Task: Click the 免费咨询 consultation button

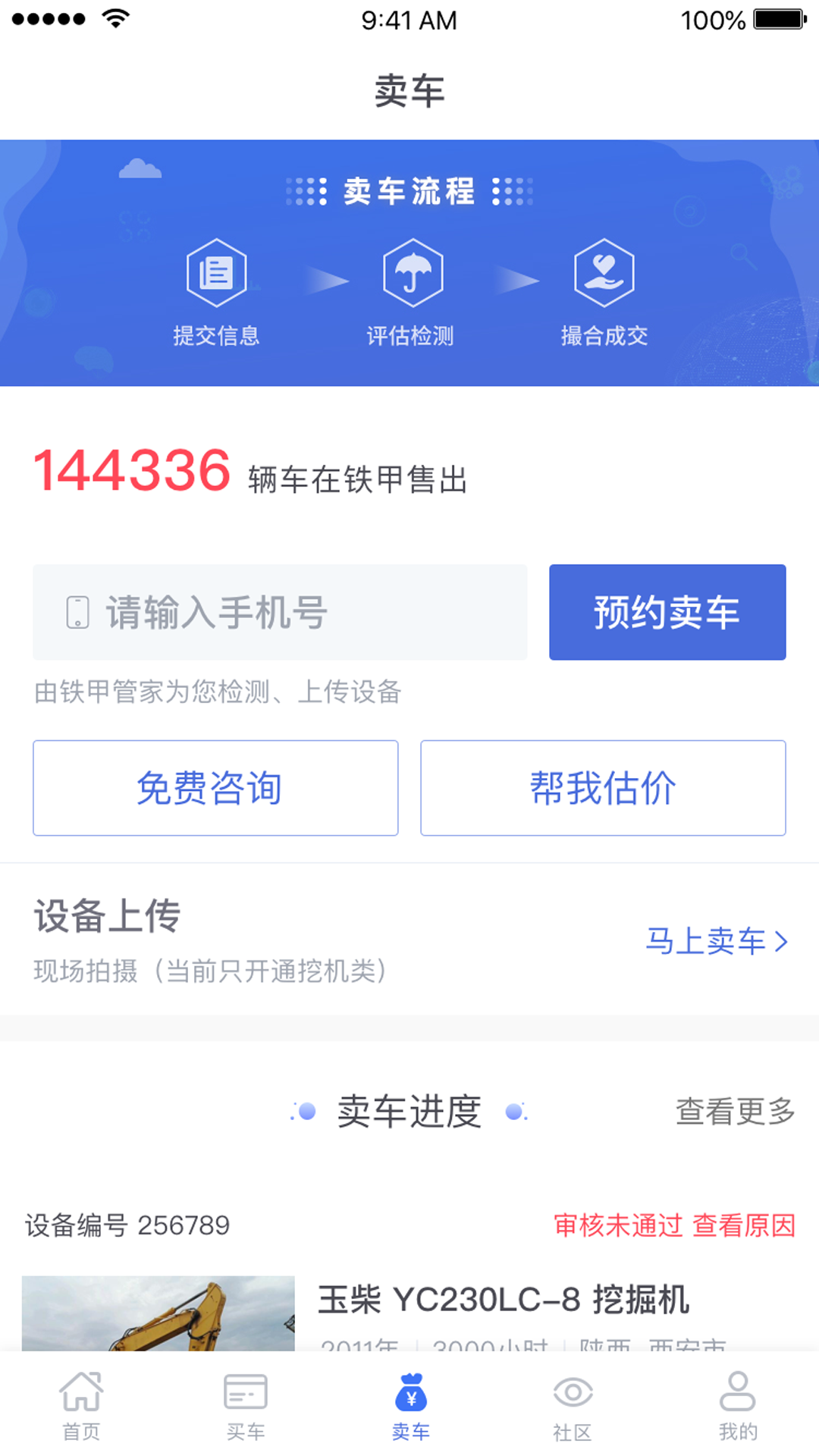Action: coord(215,788)
